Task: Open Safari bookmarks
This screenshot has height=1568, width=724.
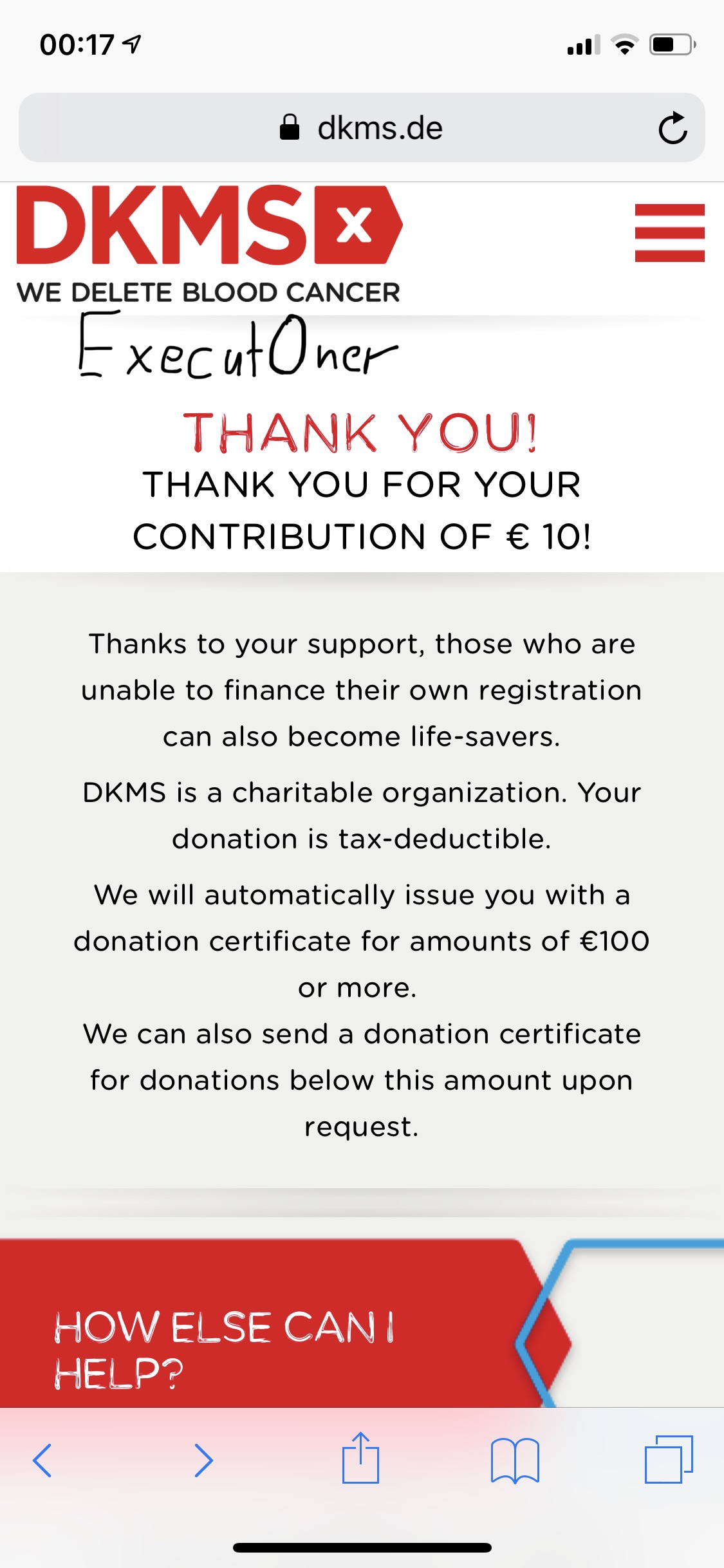Action: click(x=515, y=1460)
